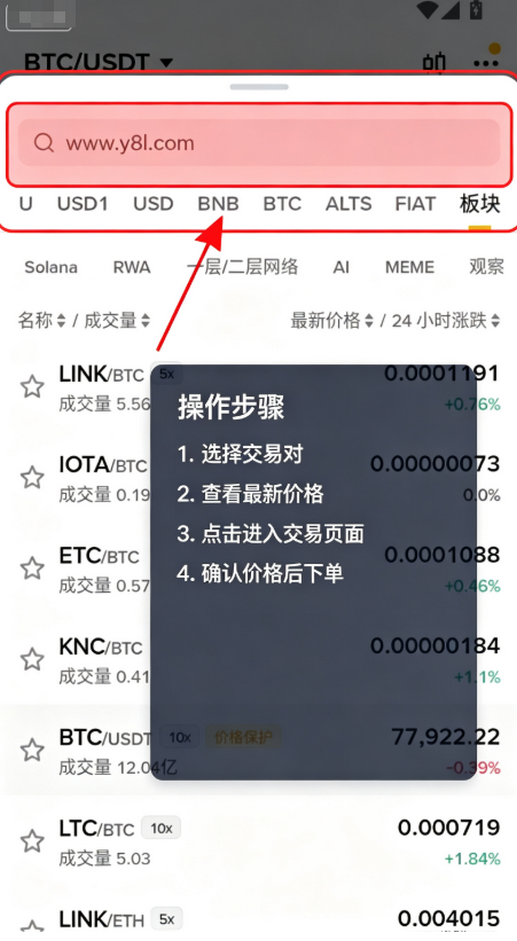Switch to the USD1 tab

pyautogui.click(x=82, y=204)
